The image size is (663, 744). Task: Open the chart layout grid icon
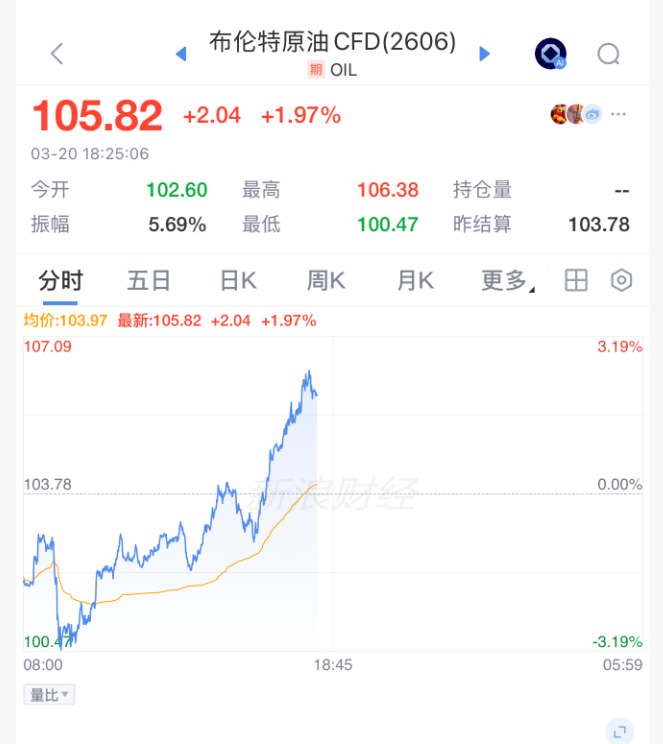pyautogui.click(x=576, y=281)
